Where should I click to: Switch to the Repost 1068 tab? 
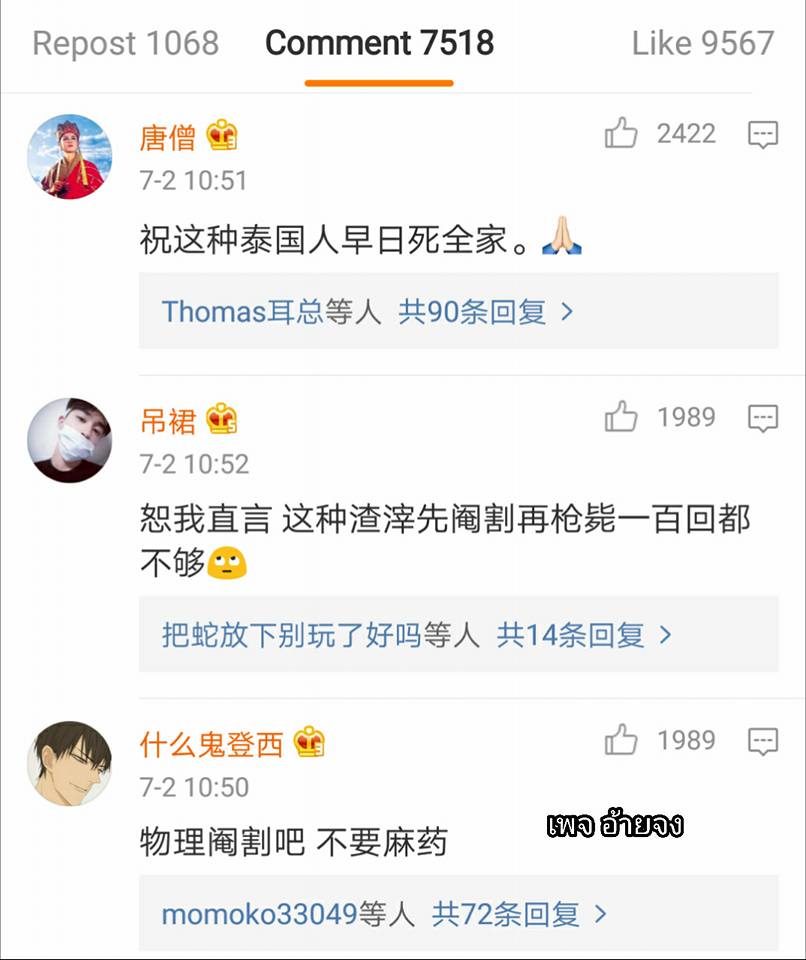click(125, 43)
